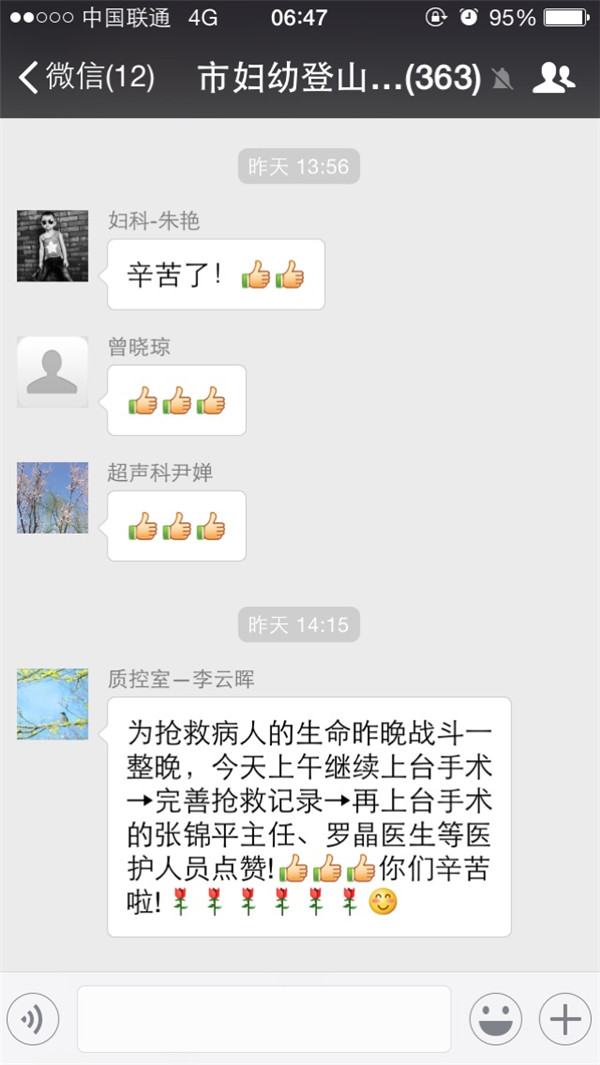Open 质控室-李云晖's avatar profile
600x1065 pixels.
point(53,704)
